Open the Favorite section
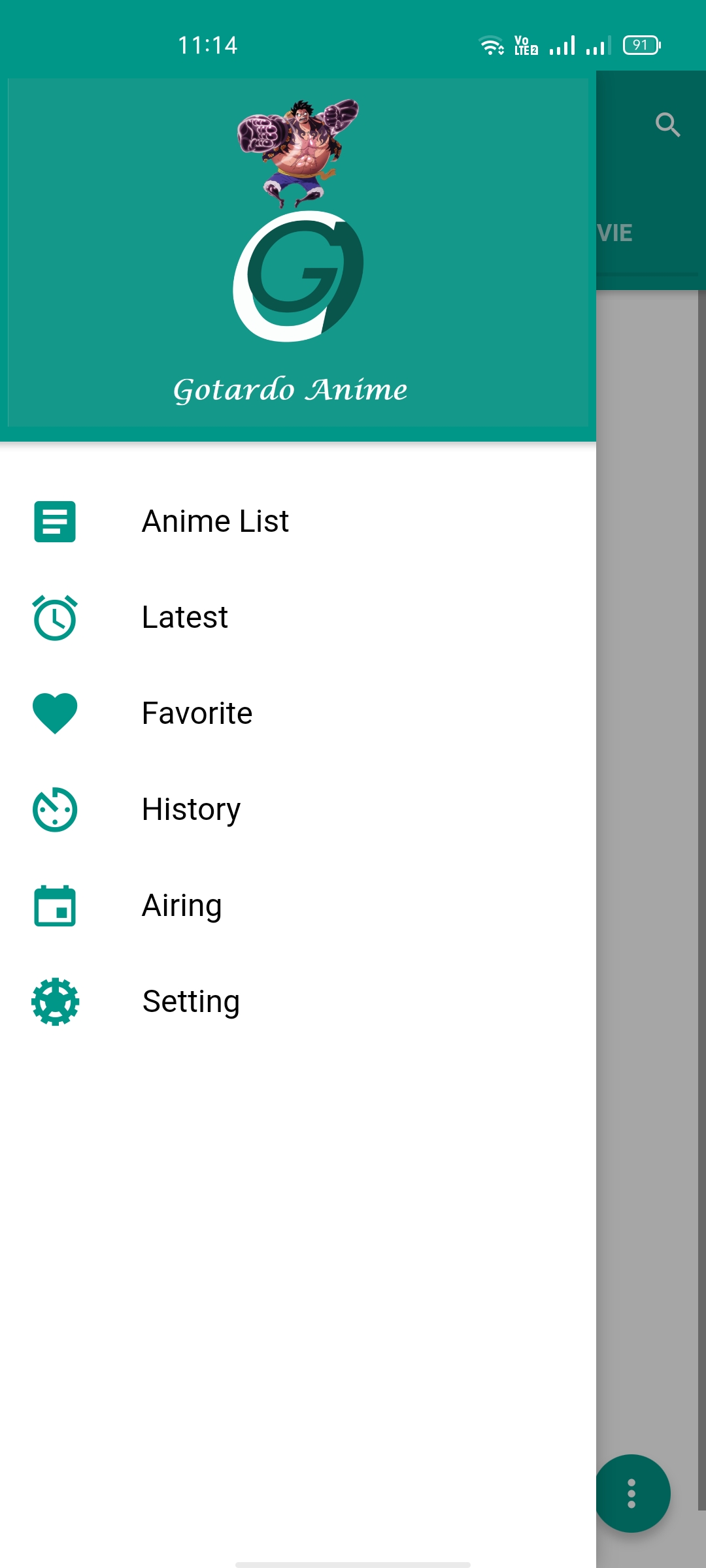Screen dimensions: 706x1568 click(x=196, y=713)
